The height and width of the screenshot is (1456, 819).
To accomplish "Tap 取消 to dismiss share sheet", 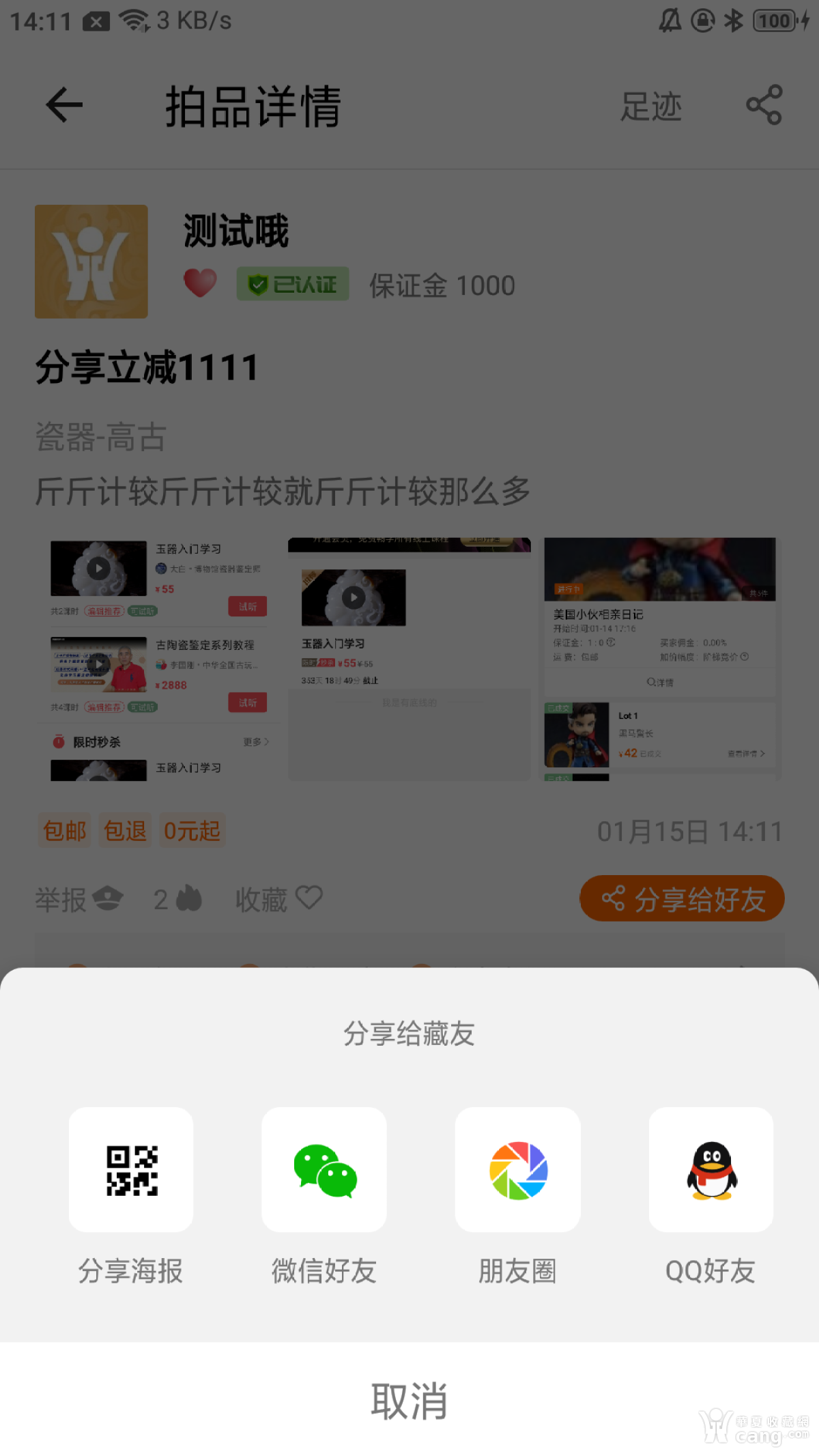I will point(409,1401).
